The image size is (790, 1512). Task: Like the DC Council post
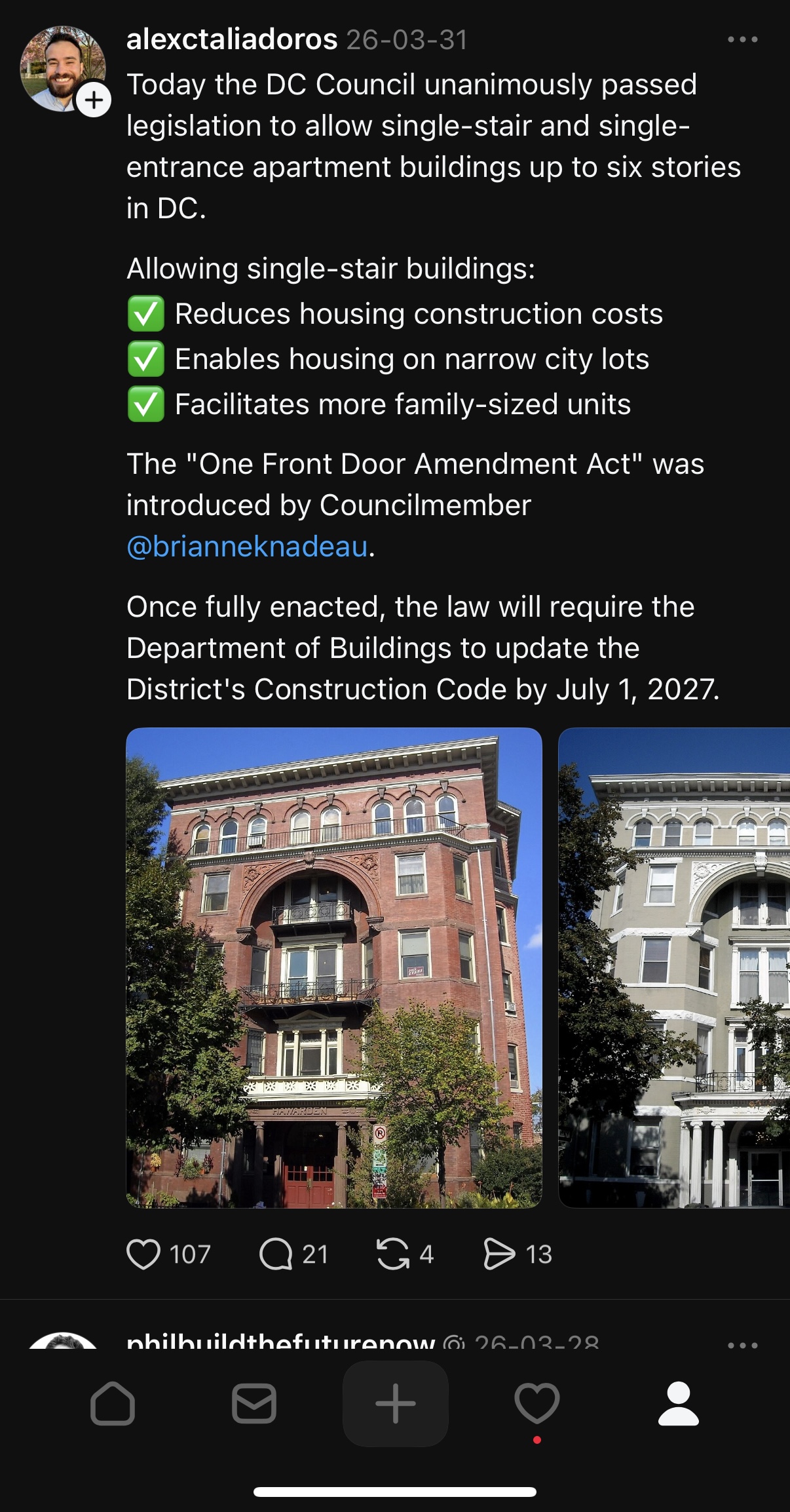click(x=143, y=1254)
